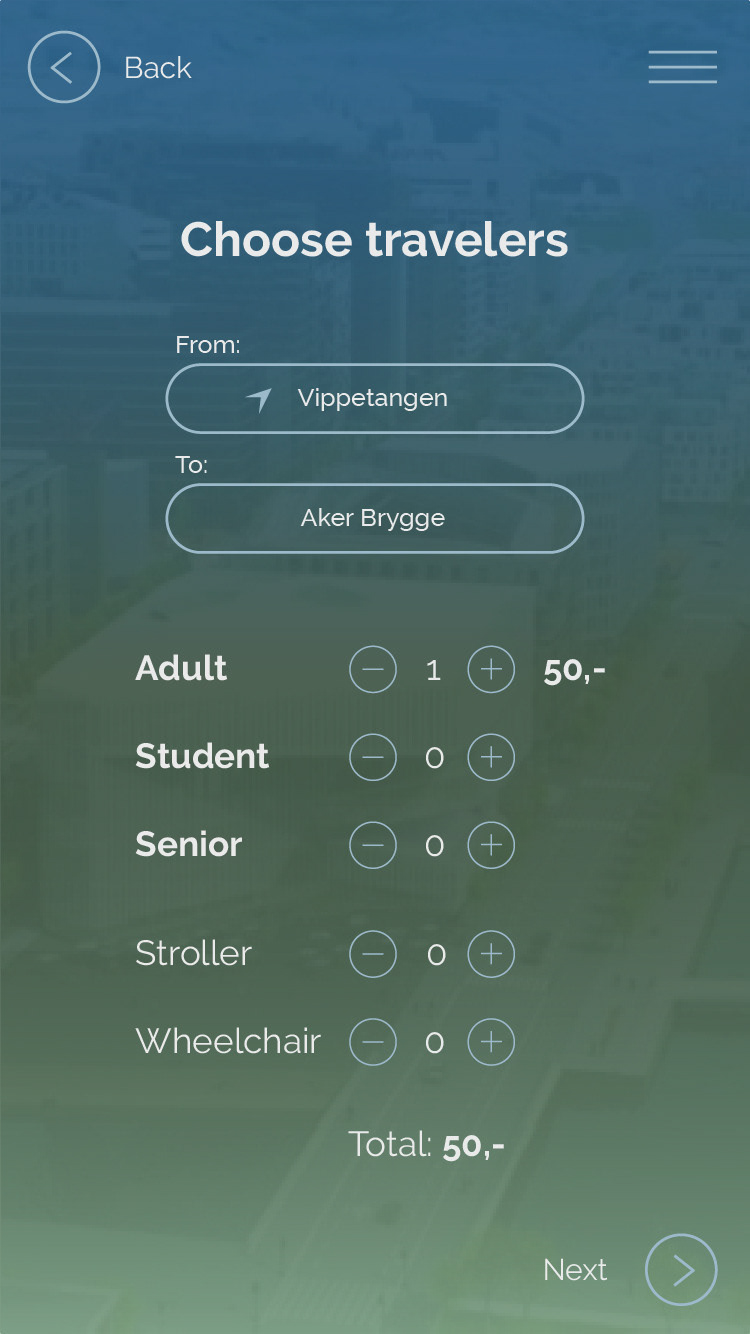Add a Stroller
The image size is (750, 1334).
point(491,954)
